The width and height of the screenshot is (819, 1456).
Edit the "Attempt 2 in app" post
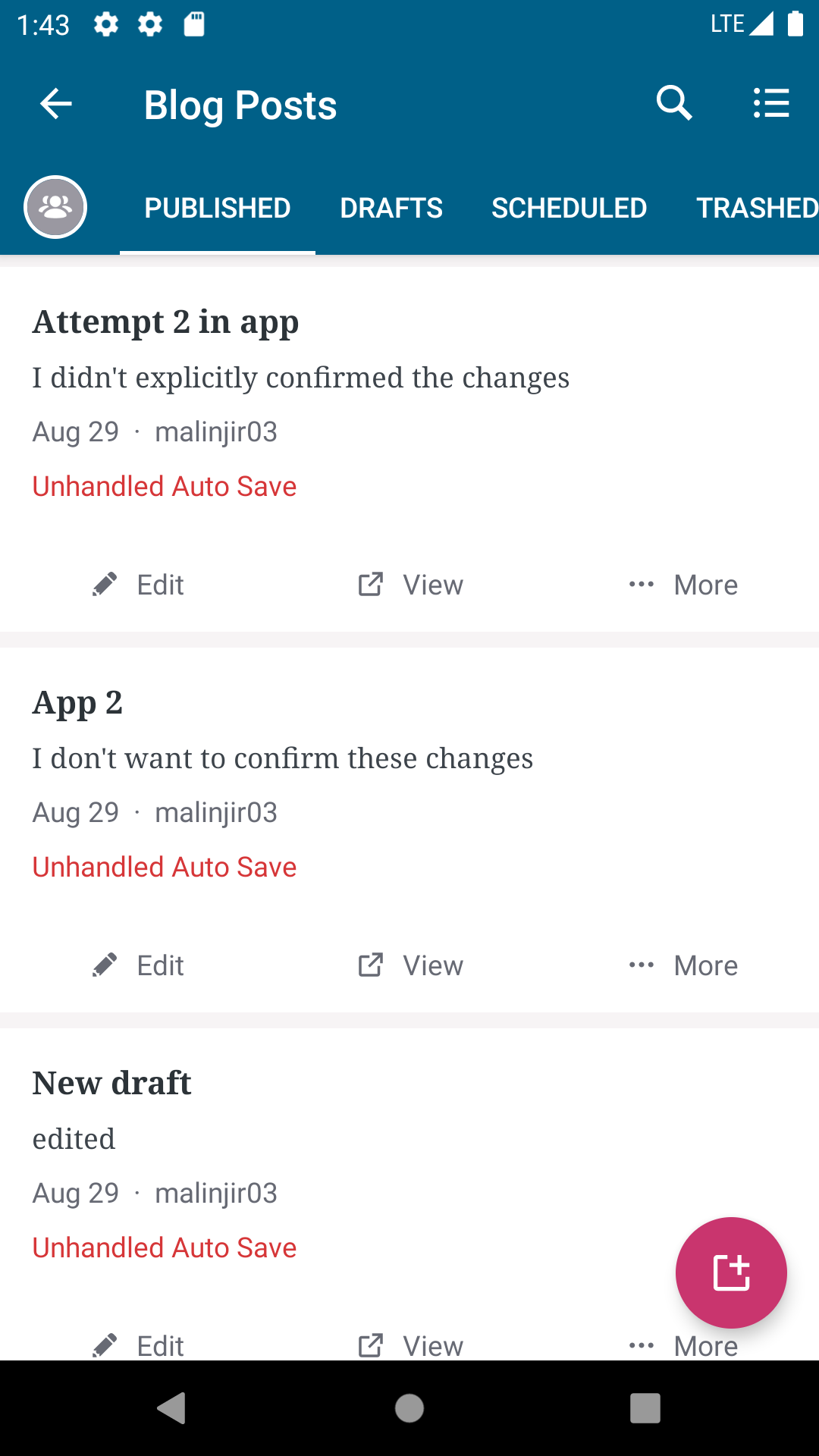[138, 585]
